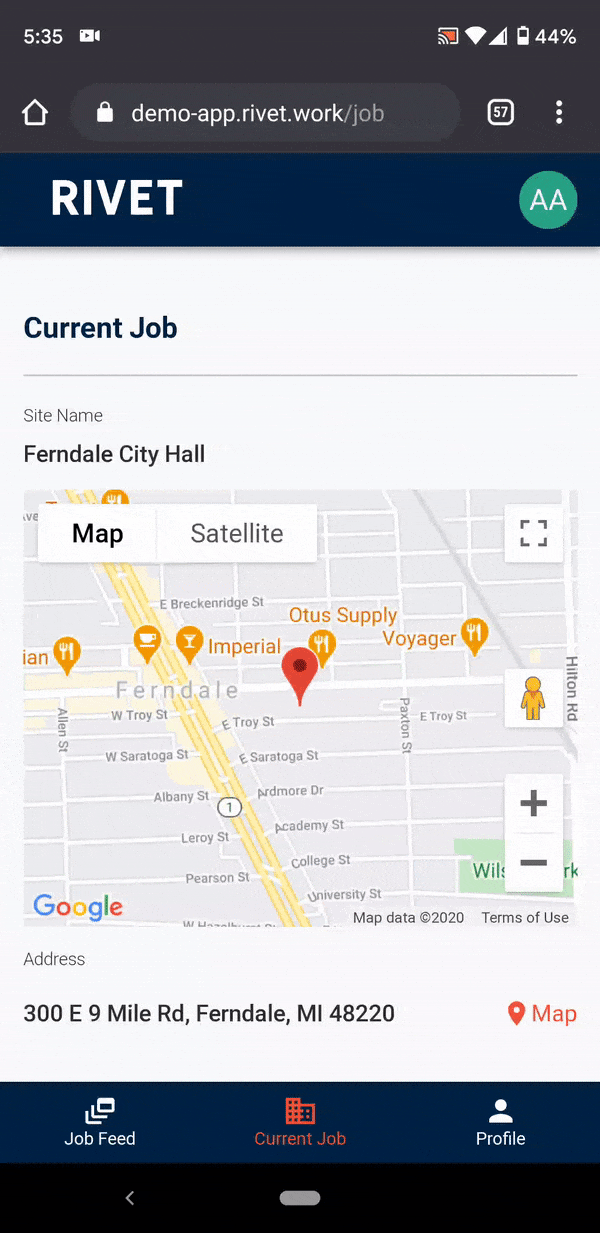Screen dimensions: 600x1233
Task: Select the Map view type
Action: coord(97,533)
